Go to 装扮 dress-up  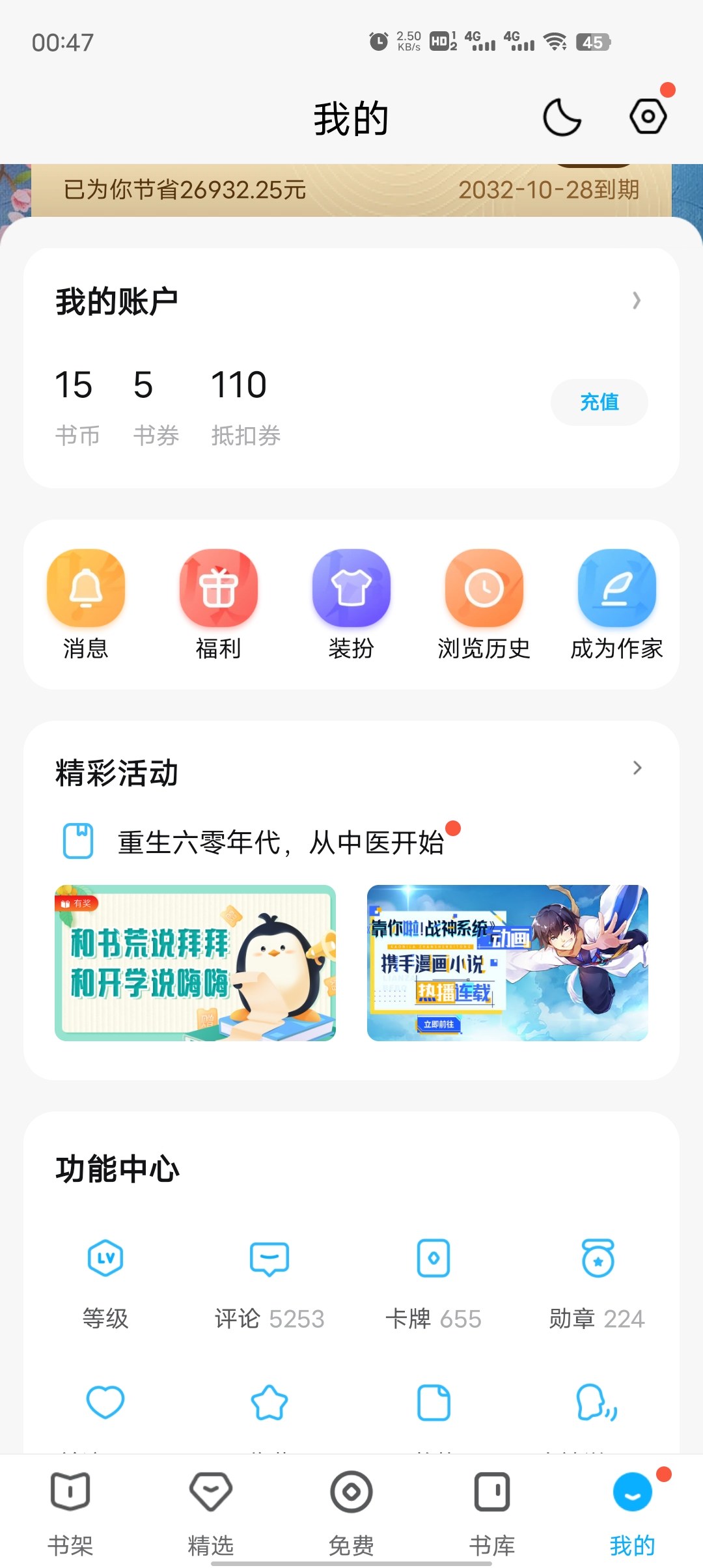click(x=351, y=604)
